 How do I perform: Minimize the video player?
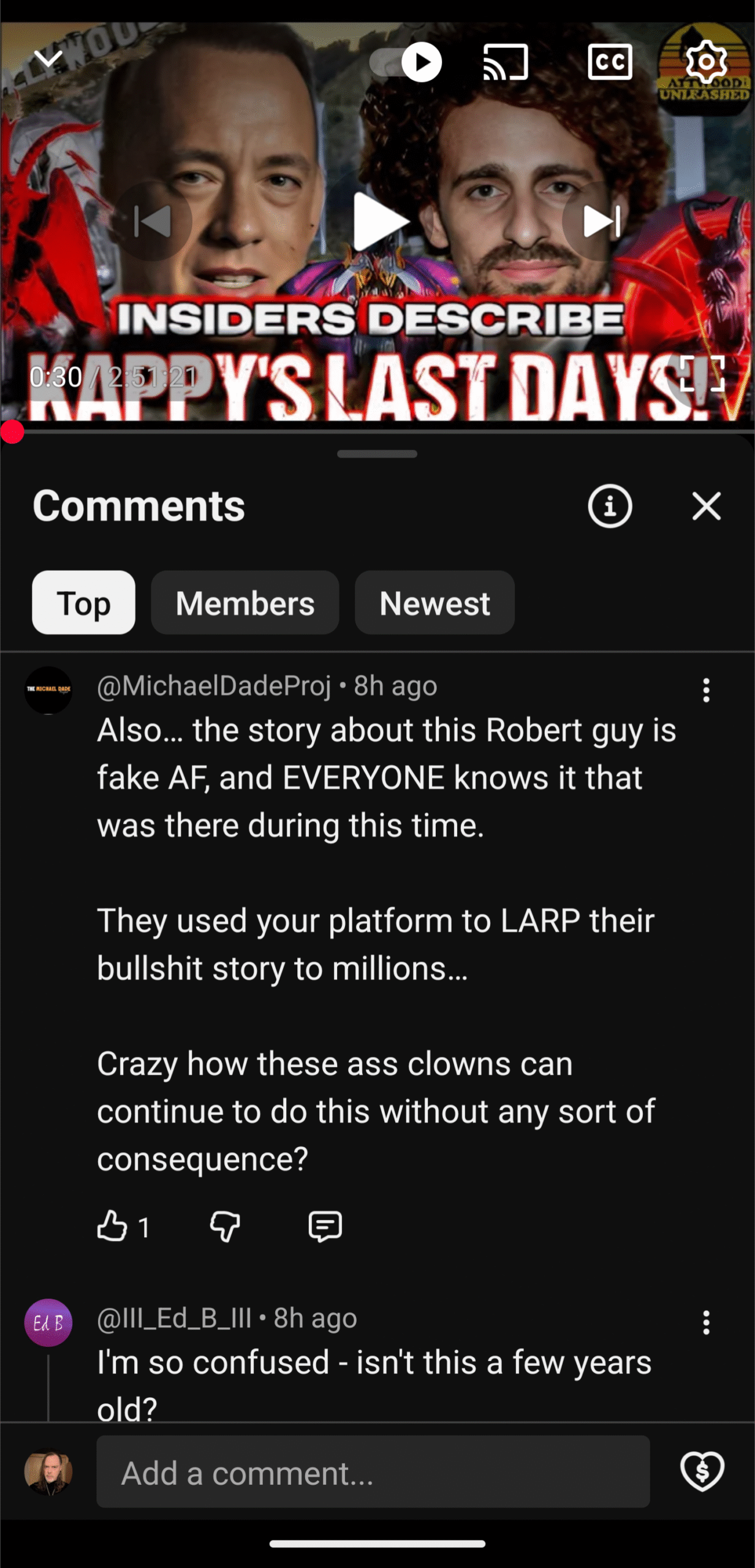(x=48, y=59)
